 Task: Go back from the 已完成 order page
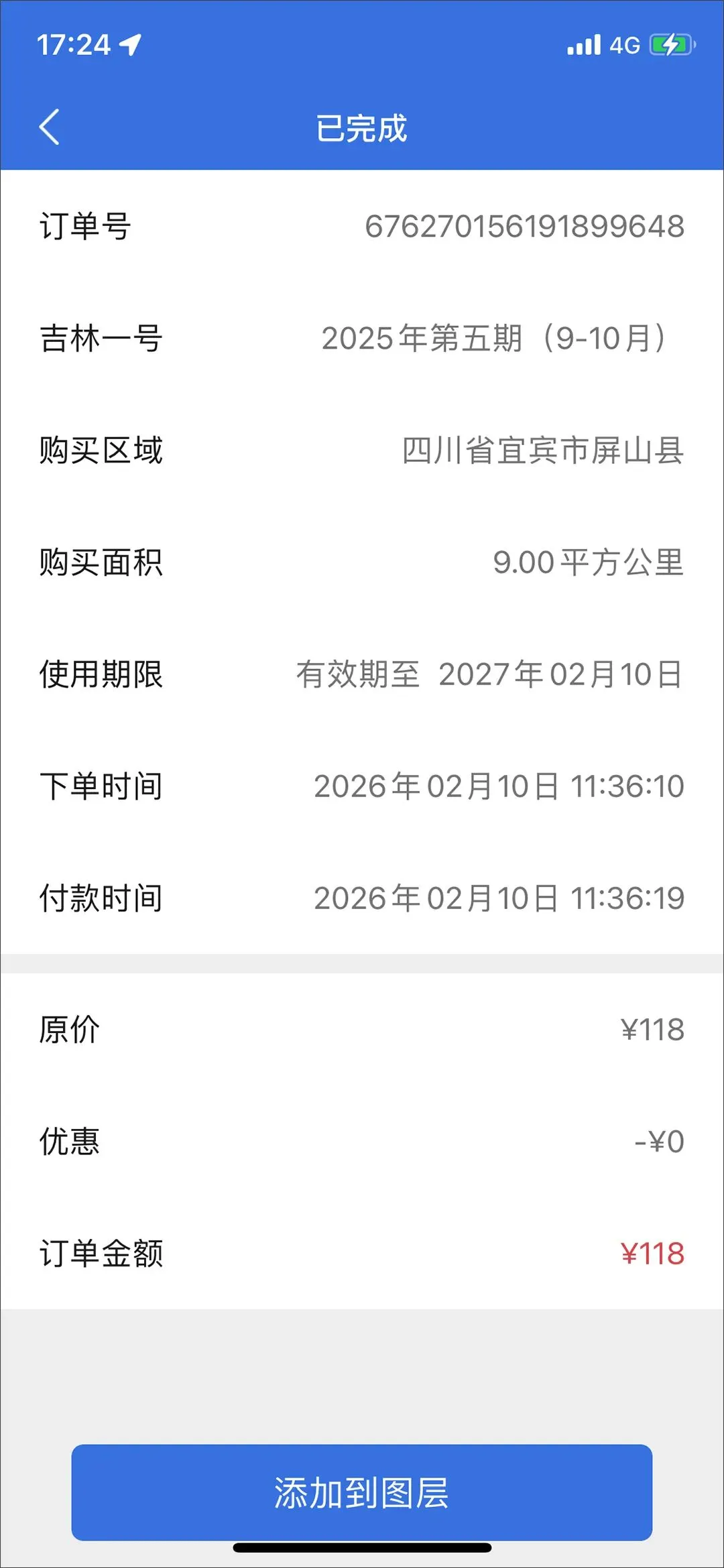pos(50,127)
